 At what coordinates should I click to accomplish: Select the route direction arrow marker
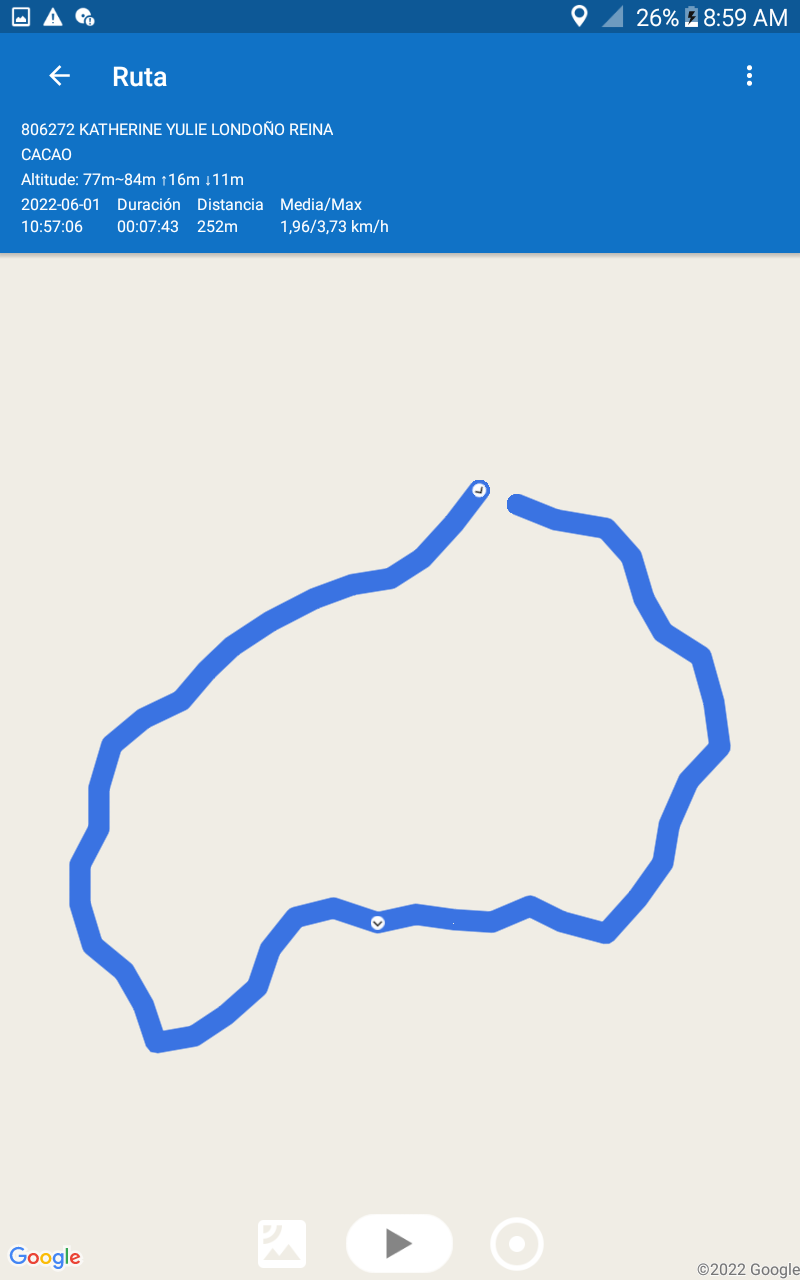[x=378, y=922]
